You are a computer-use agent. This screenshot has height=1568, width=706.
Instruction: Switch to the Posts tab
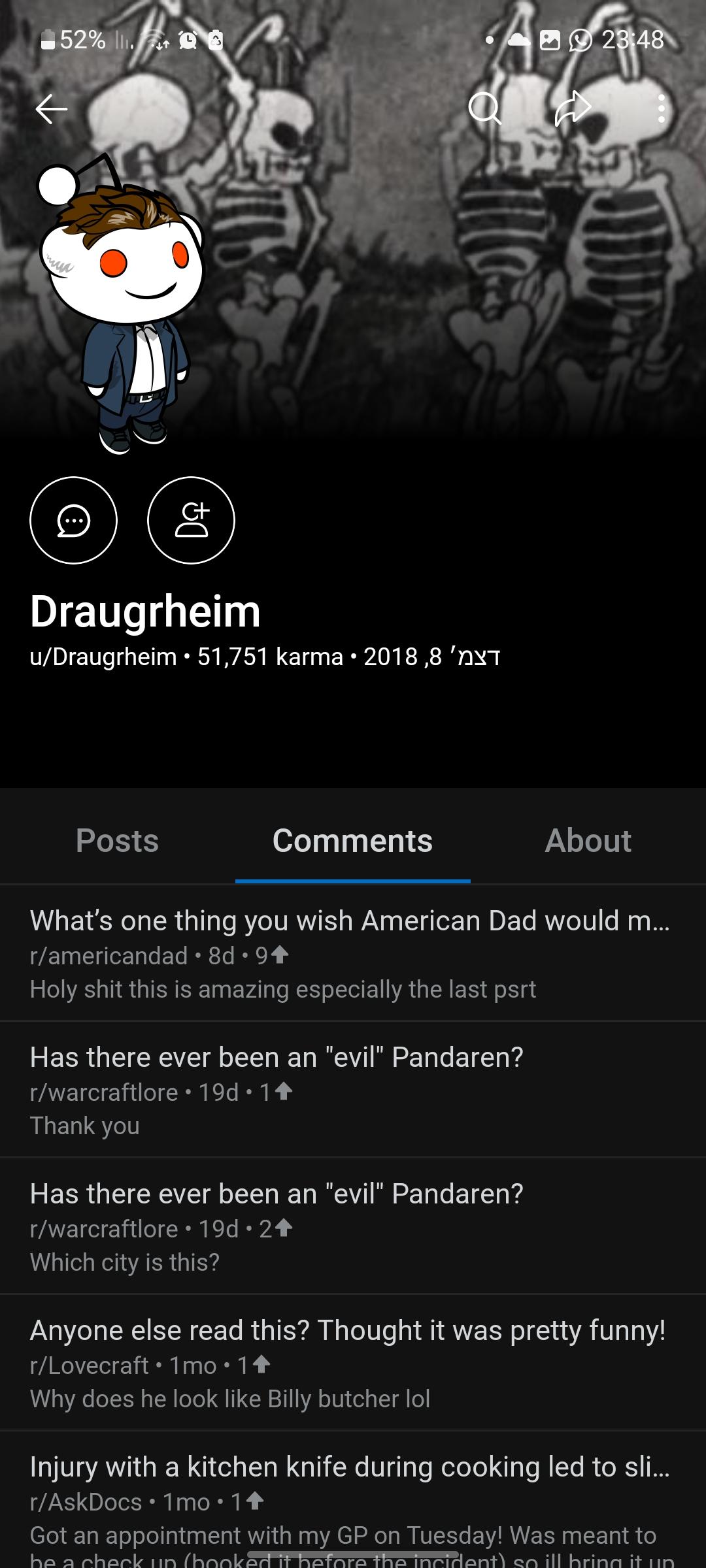[x=118, y=840]
